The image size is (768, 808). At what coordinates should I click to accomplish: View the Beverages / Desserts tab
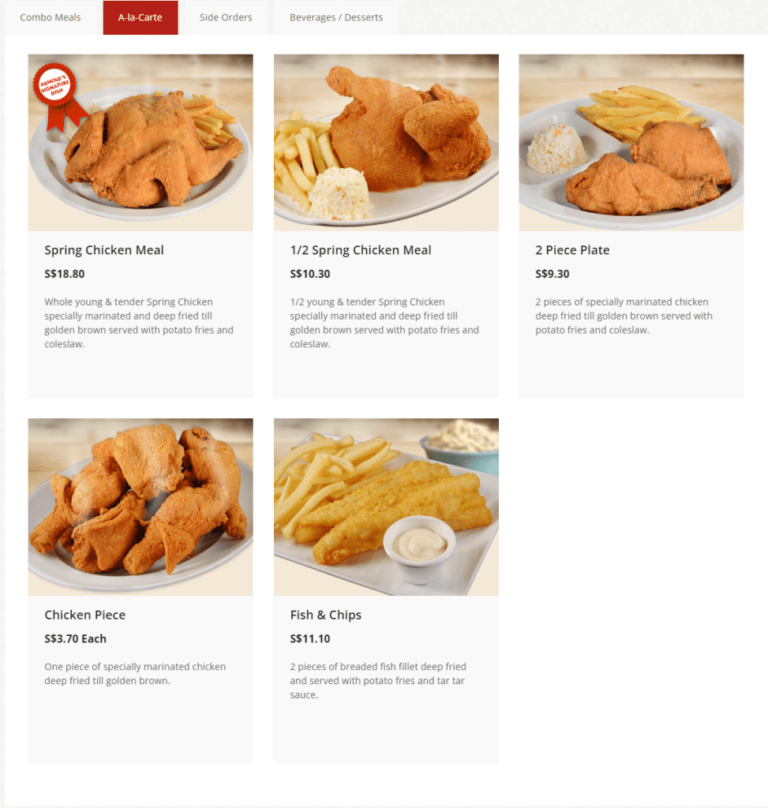(335, 17)
